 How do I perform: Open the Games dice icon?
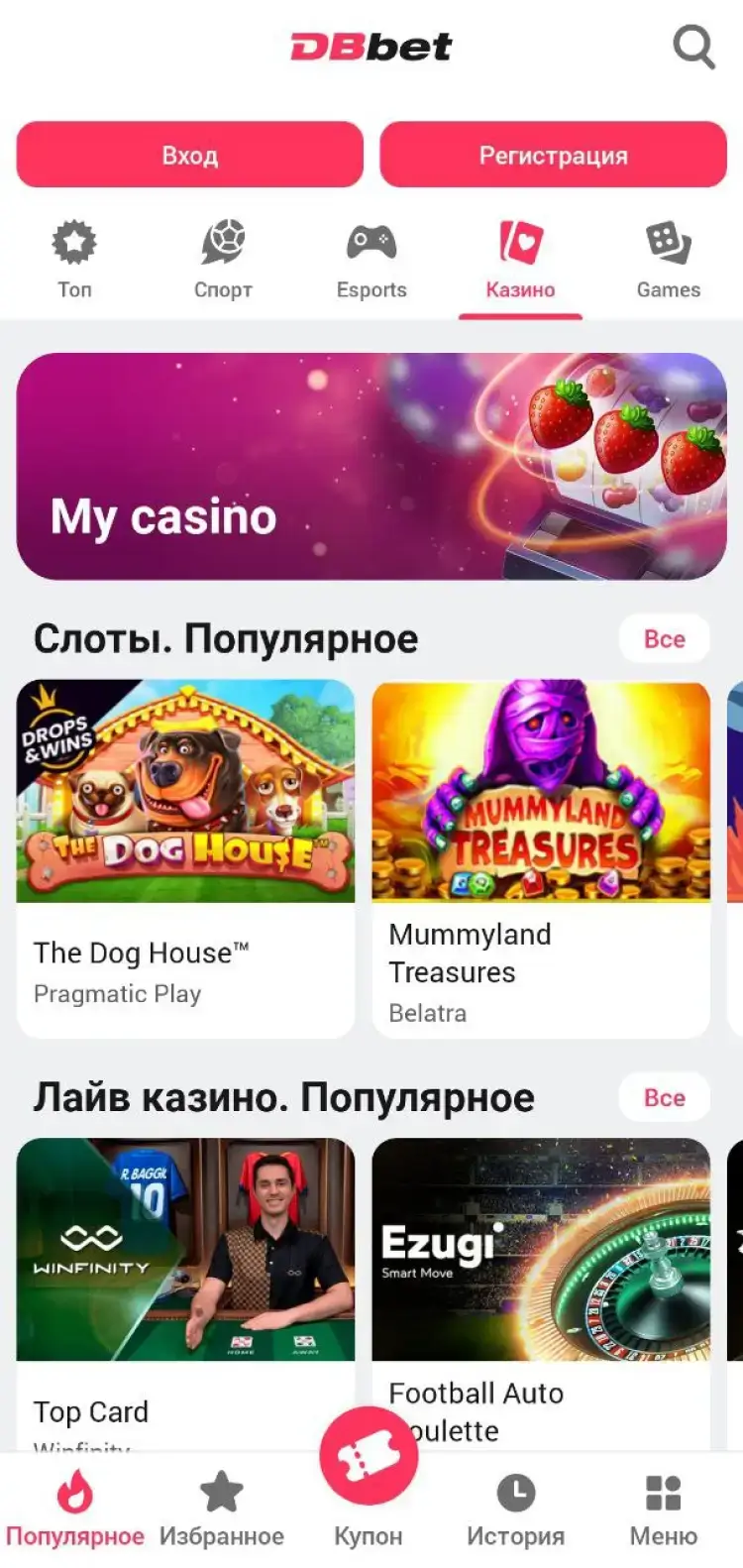click(x=669, y=241)
